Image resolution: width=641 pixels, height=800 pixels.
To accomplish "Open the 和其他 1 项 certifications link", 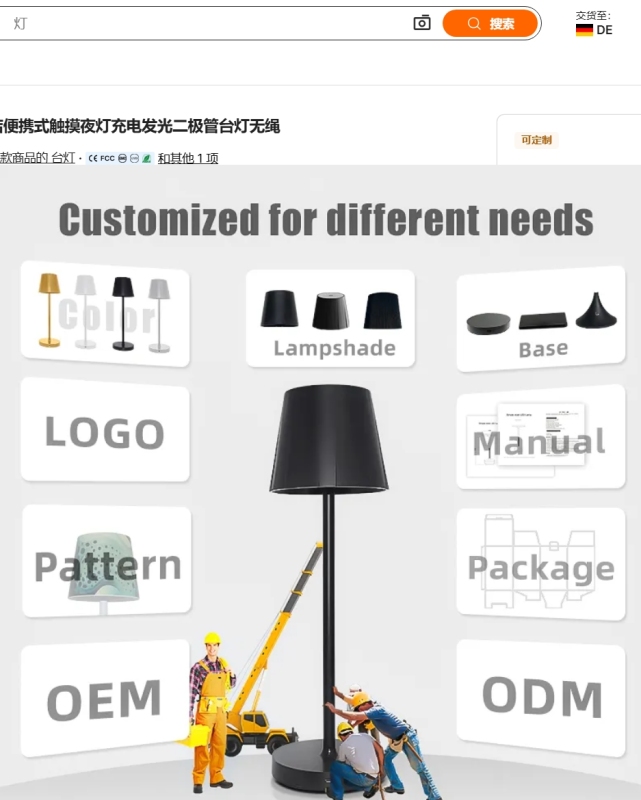I will 188,158.
